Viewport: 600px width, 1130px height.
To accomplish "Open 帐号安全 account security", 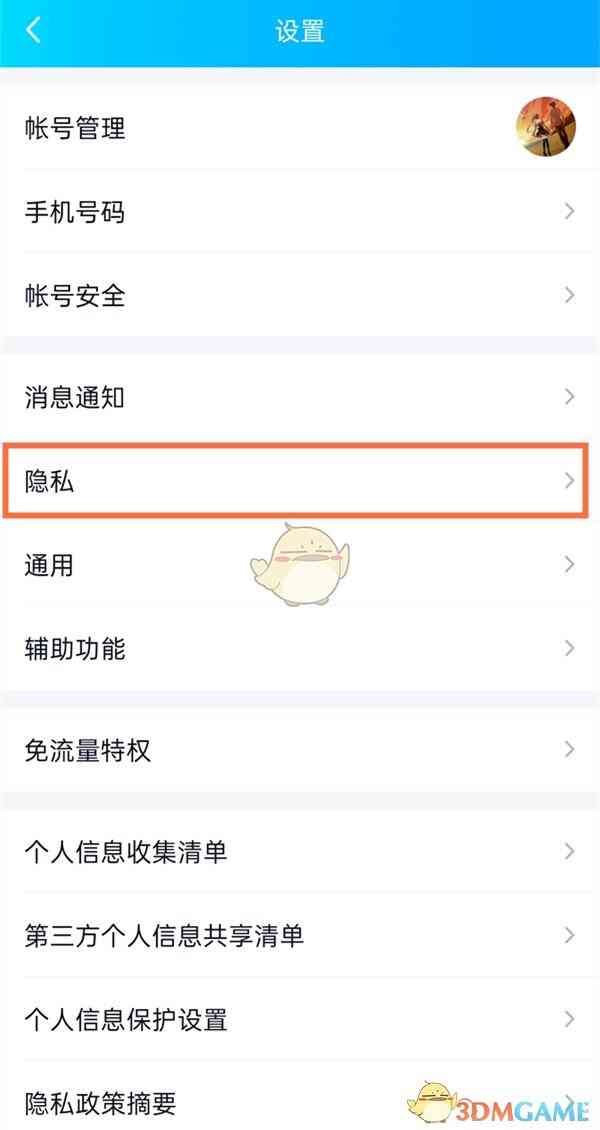I will [300, 296].
